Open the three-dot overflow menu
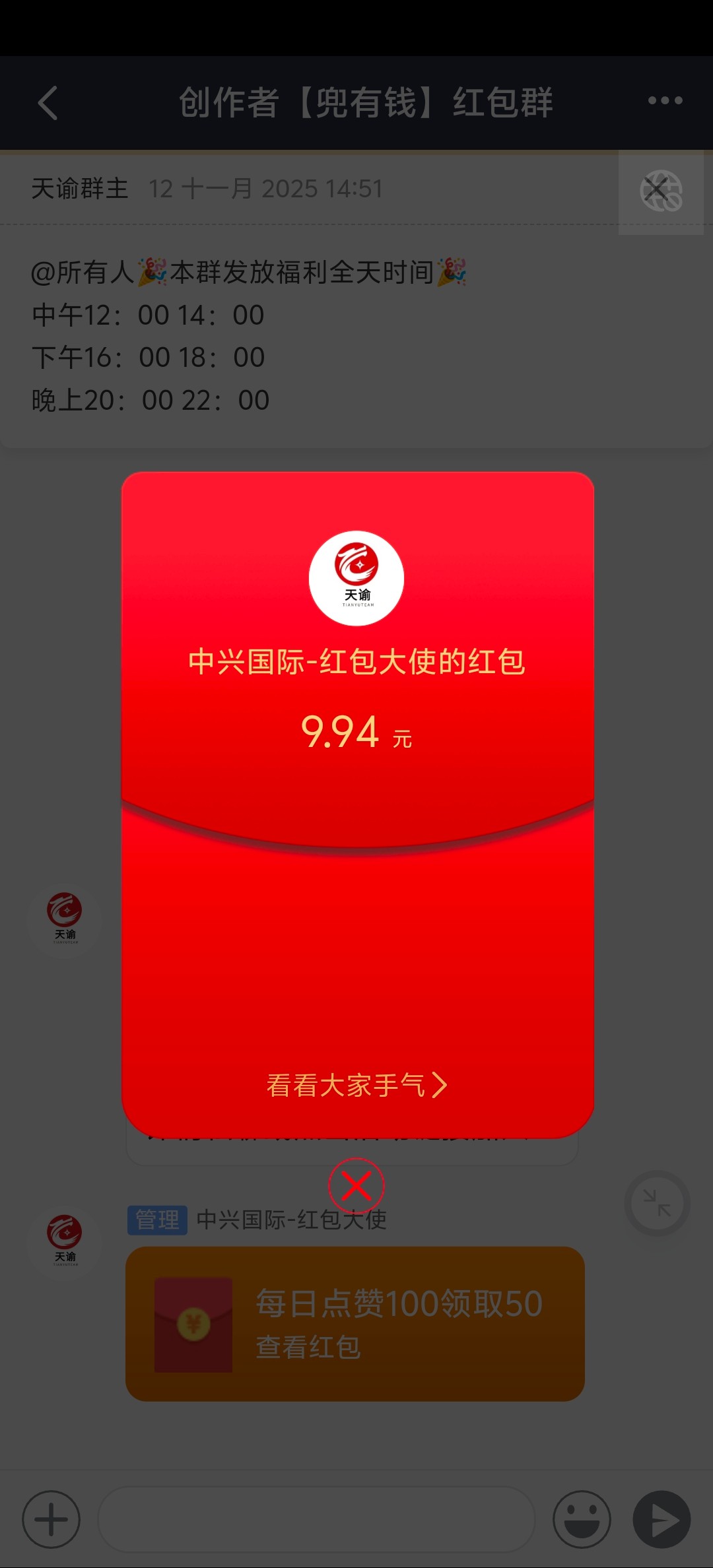This screenshot has height=1568, width=713. [665, 101]
